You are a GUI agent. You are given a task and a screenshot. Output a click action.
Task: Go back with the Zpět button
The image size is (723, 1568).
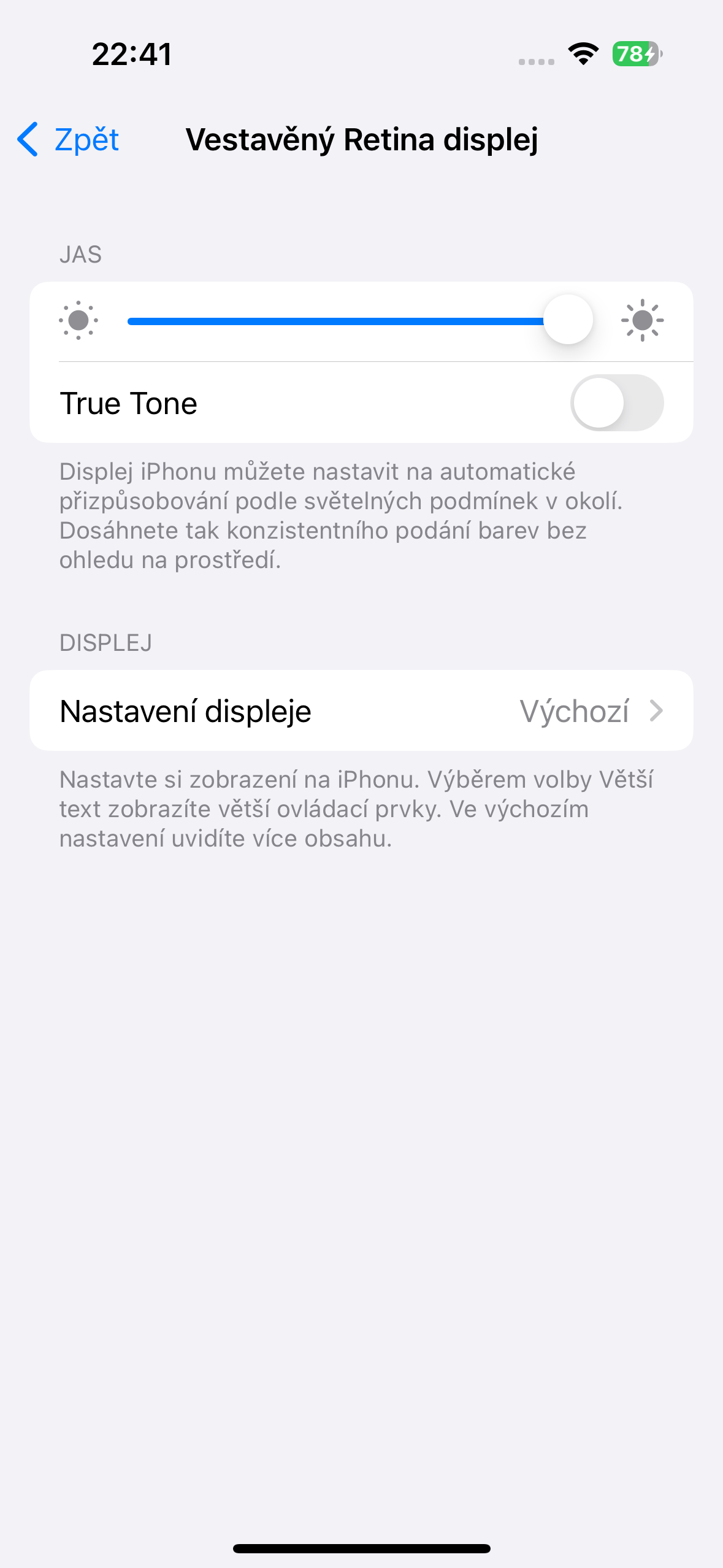(x=69, y=140)
